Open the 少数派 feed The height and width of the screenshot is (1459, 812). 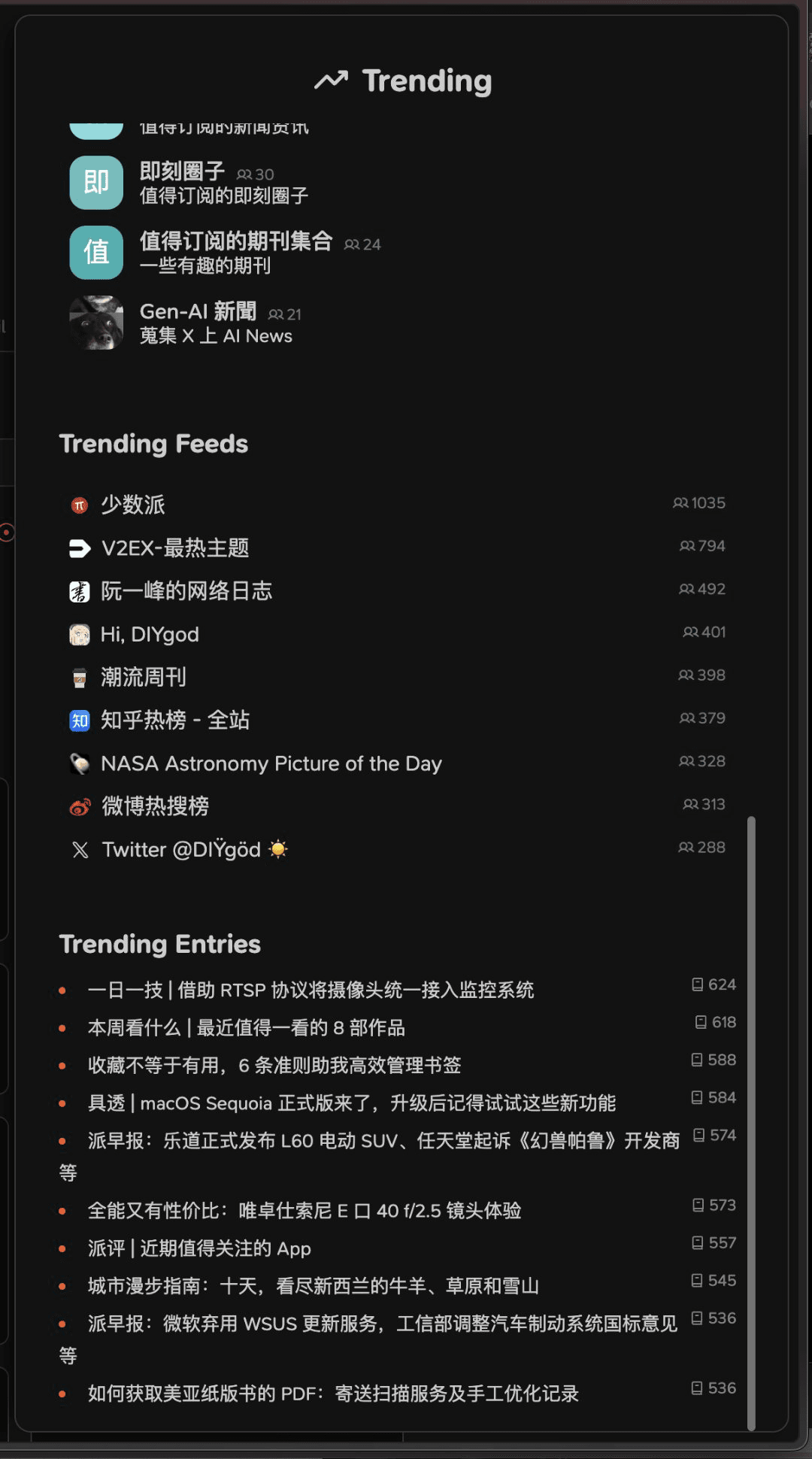pyautogui.click(x=133, y=505)
